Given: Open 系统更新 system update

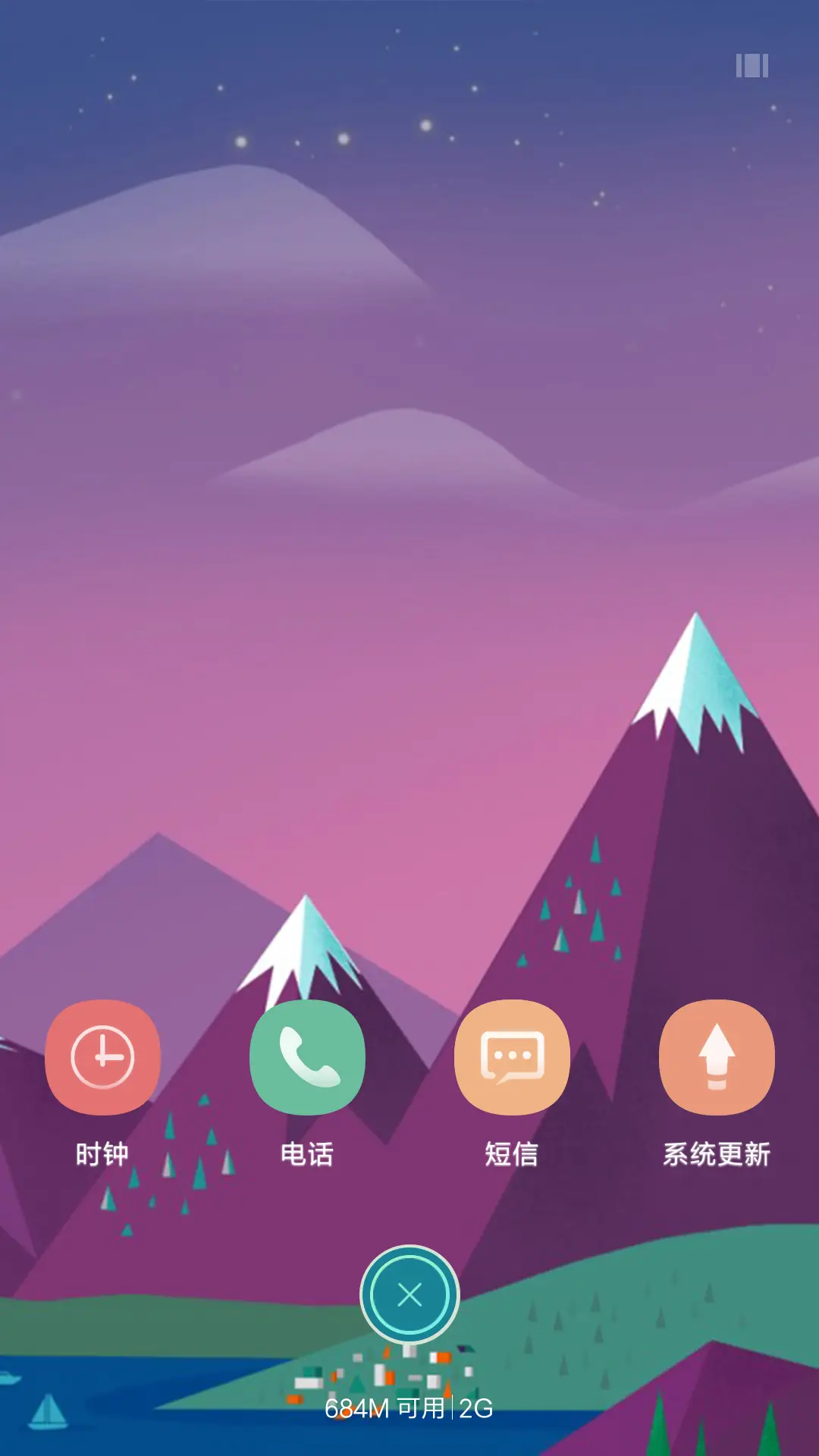Looking at the screenshot, I should coord(717,1057).
